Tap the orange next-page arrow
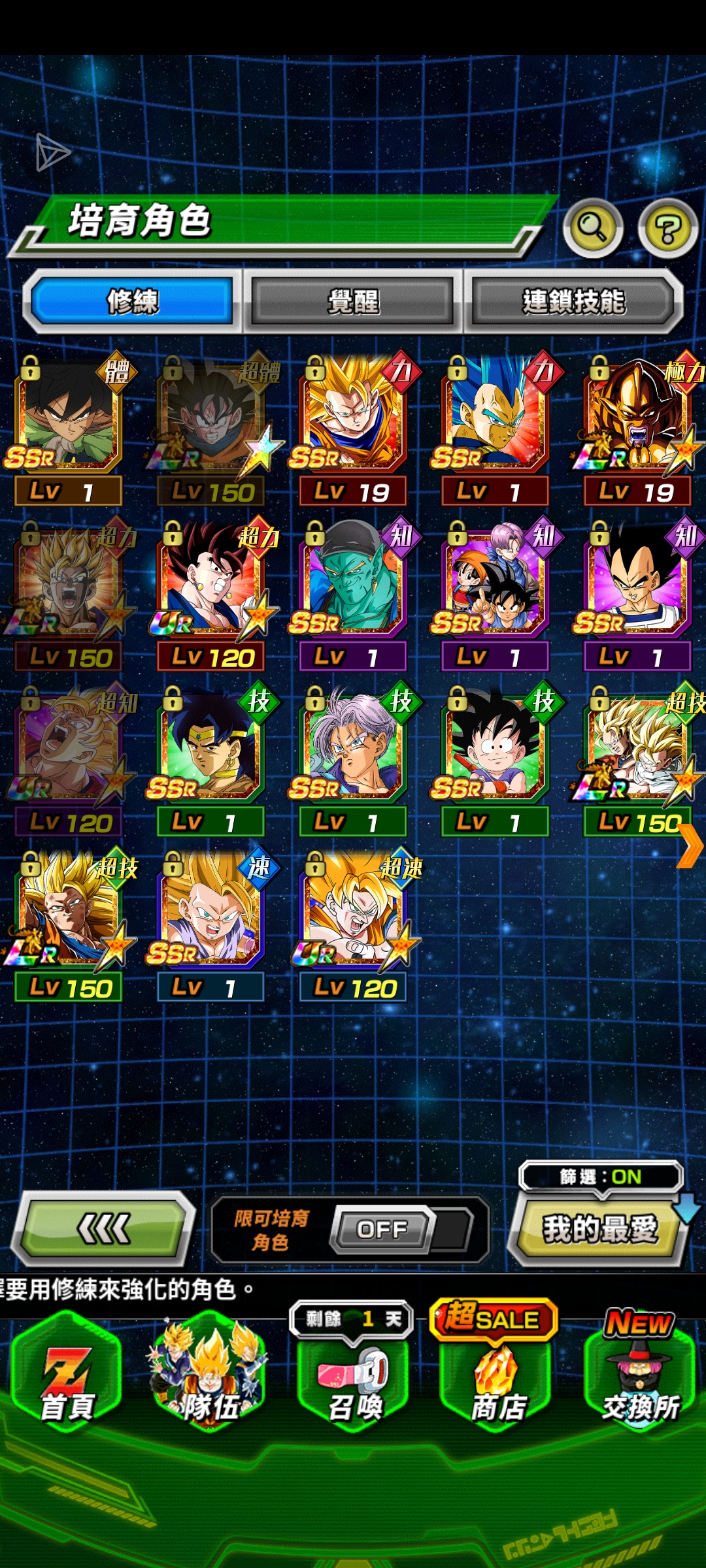This screenshot has height=1568, width=706. pyautogui.click(x=690, y=845)
